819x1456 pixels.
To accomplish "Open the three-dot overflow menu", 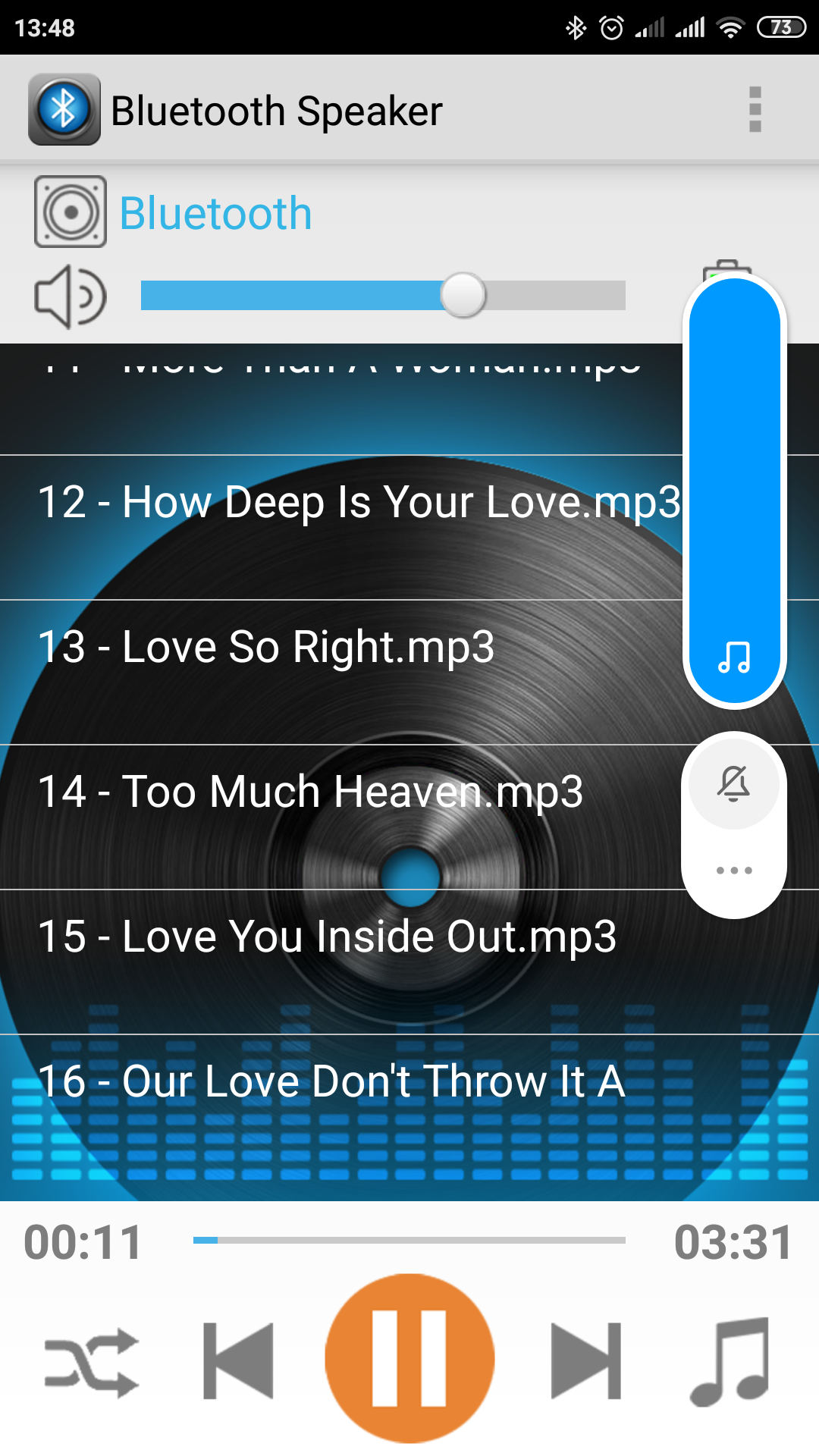I will click(755, 110).
